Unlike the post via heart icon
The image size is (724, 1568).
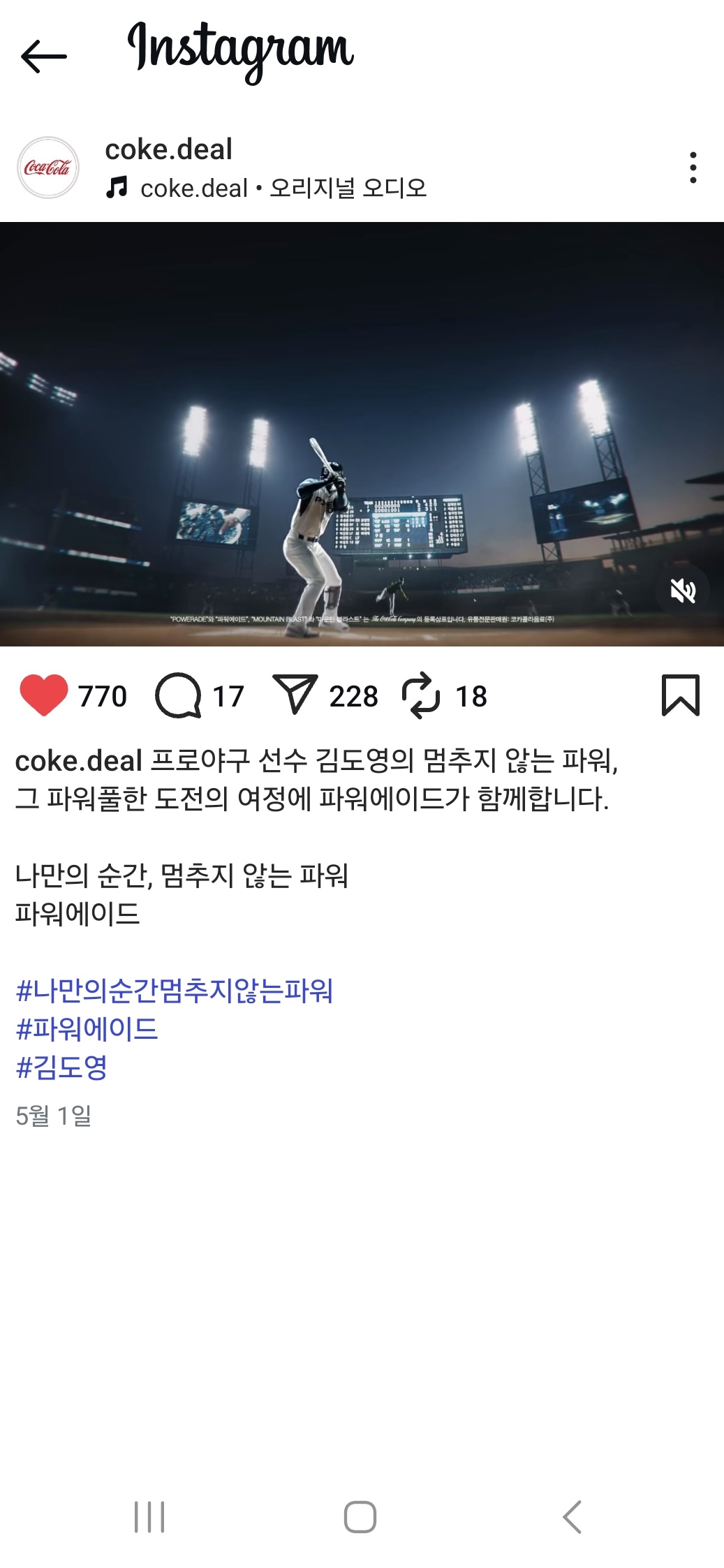43,695
